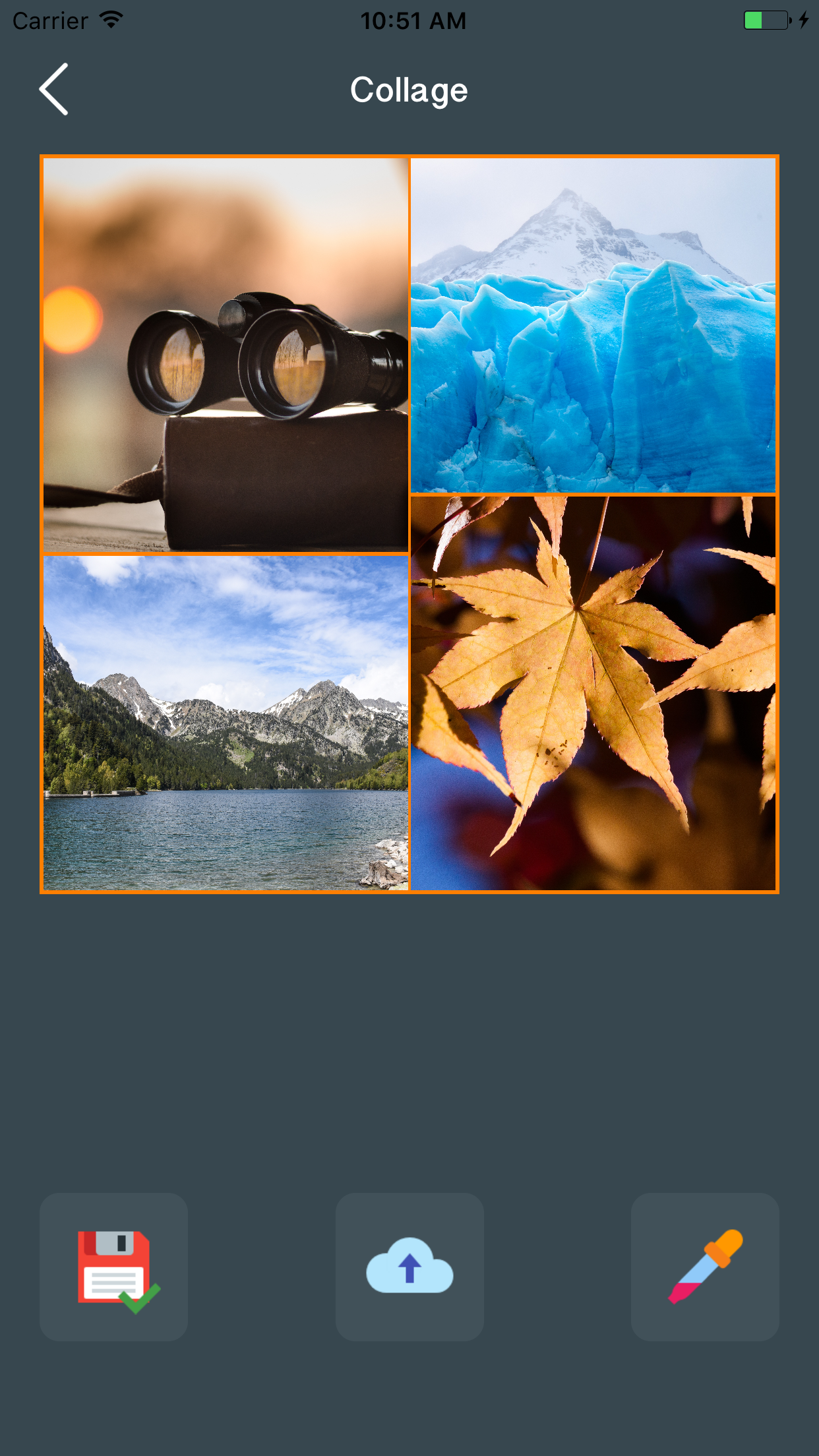Select the binoculars photo in the collage
This screenshot has height=1456, width=819.
click(226, 353)
